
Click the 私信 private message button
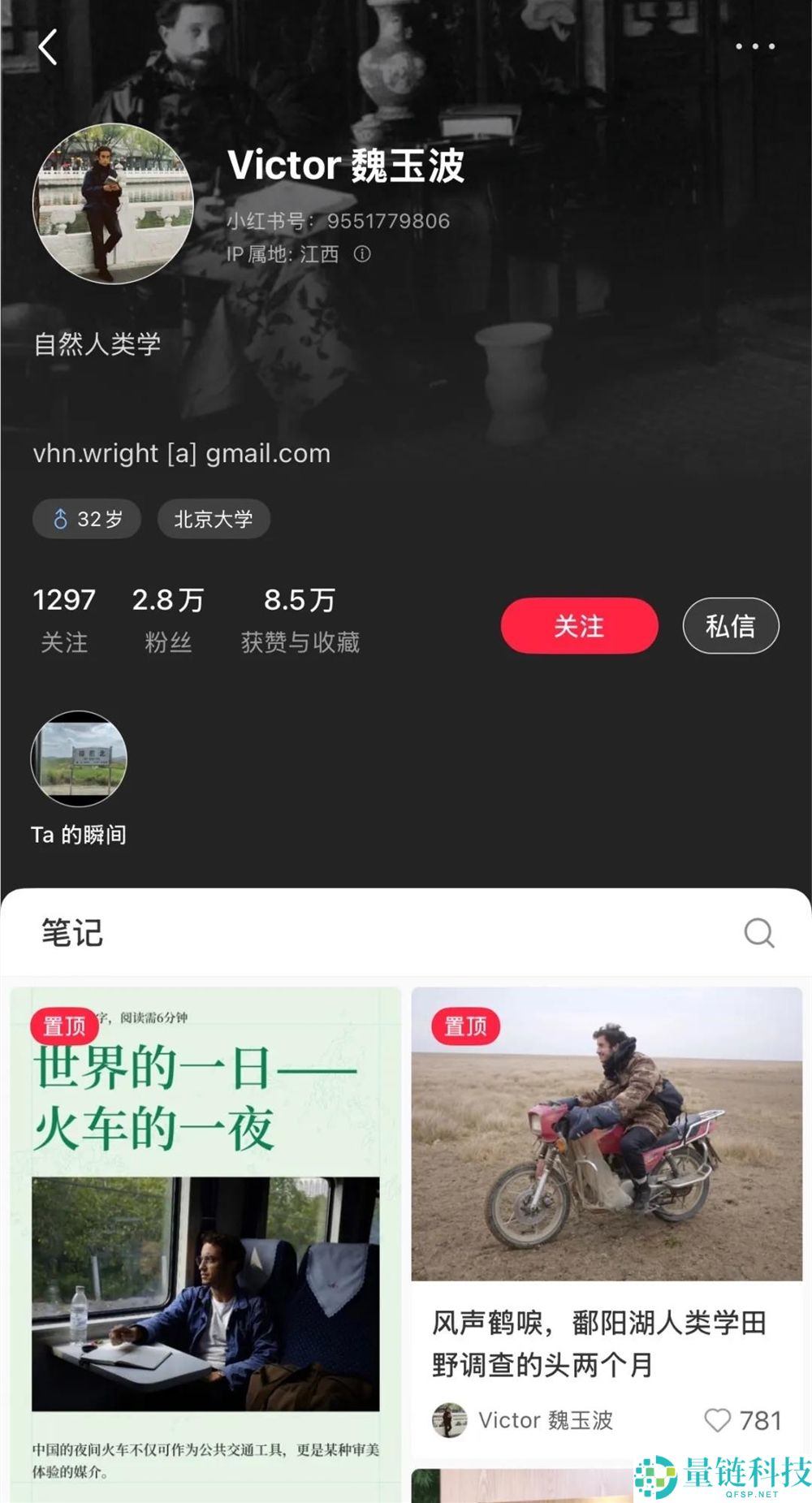point(729,625)
